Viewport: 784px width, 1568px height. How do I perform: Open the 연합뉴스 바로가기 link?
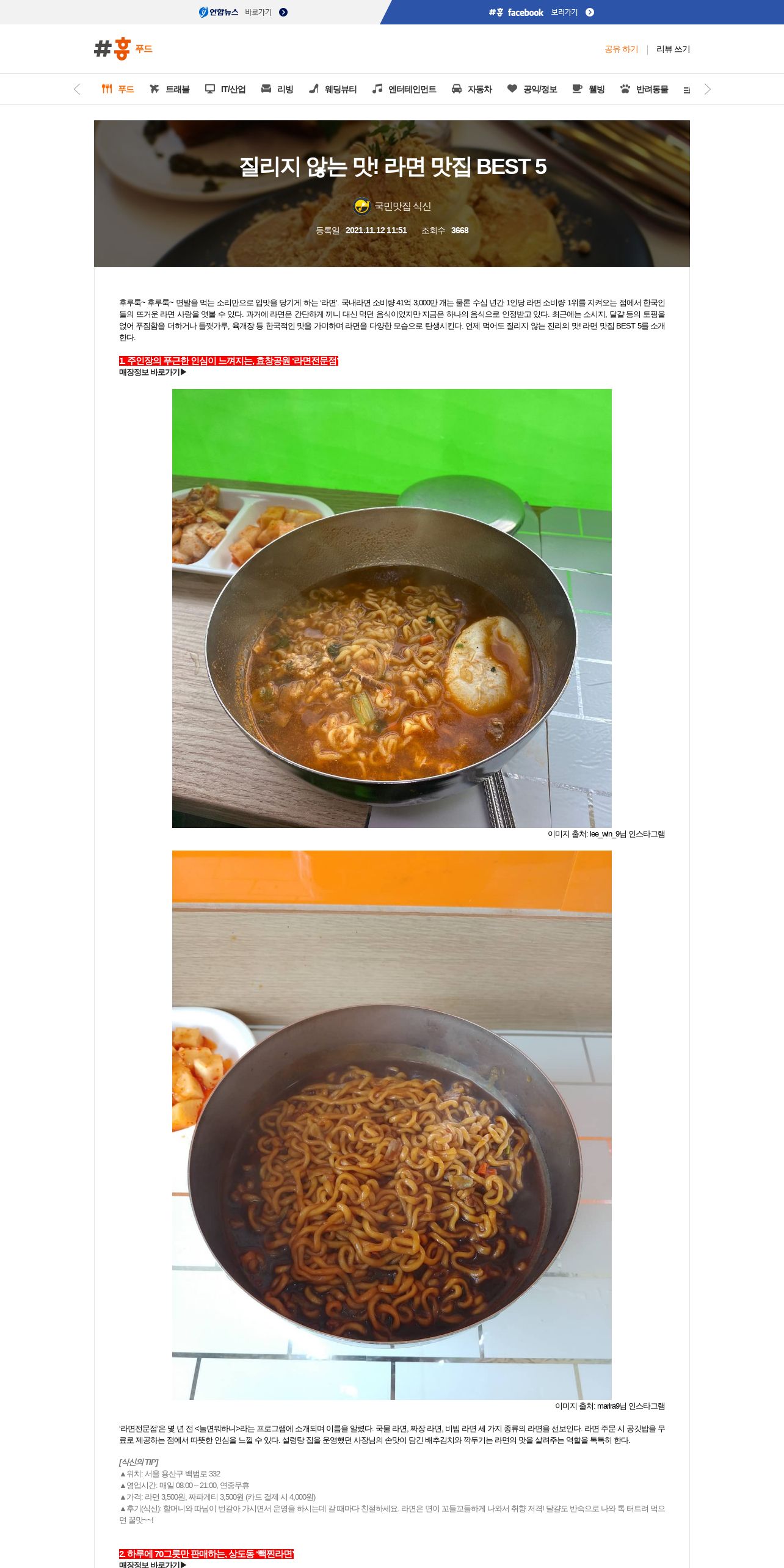[x=243, y=12]
